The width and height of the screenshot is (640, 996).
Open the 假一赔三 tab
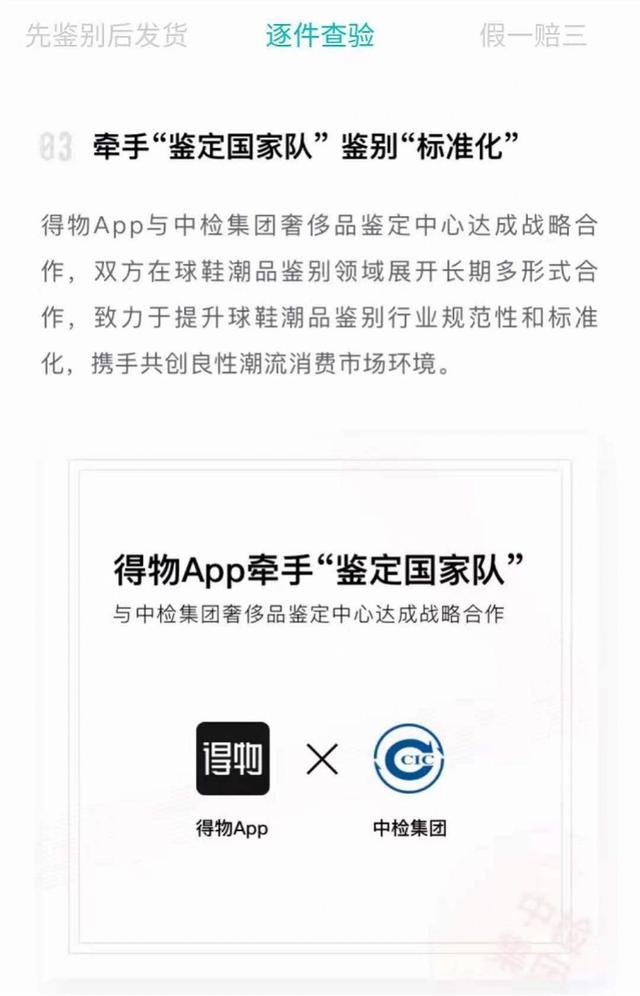pyautogui.click(x=533, y=35)
